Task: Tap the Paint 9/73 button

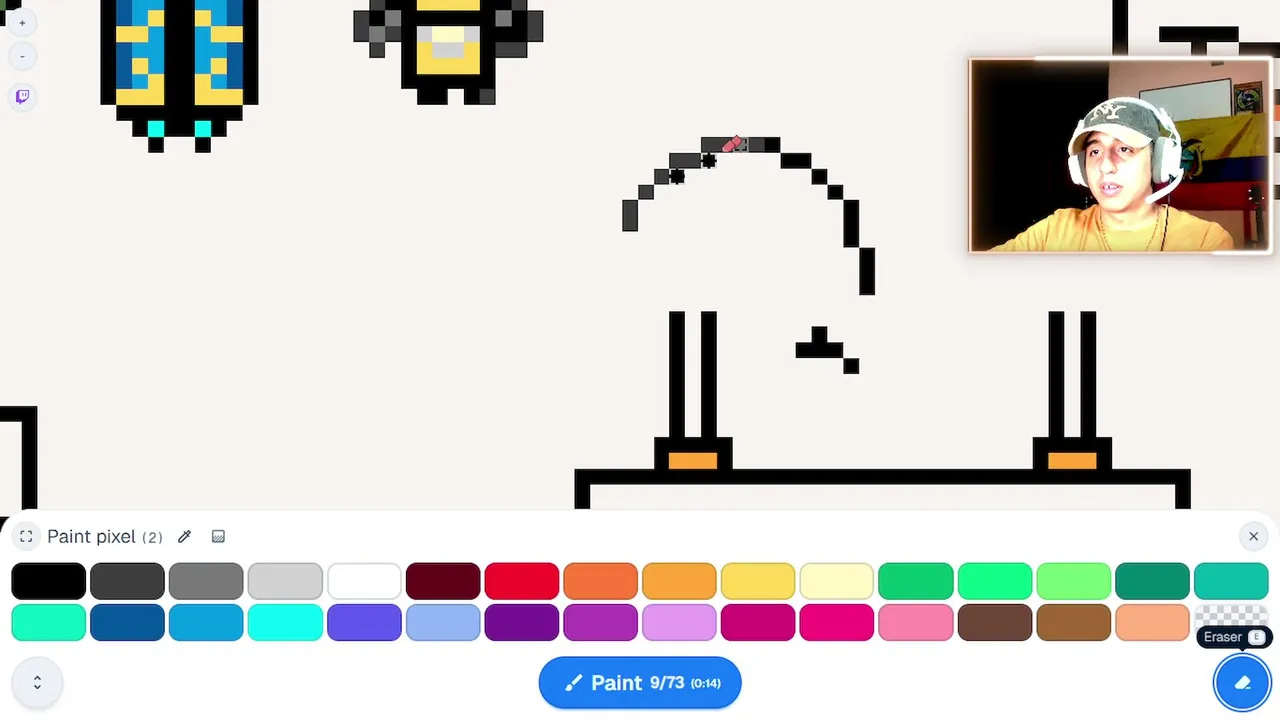Action: click(x=640, y=683)
